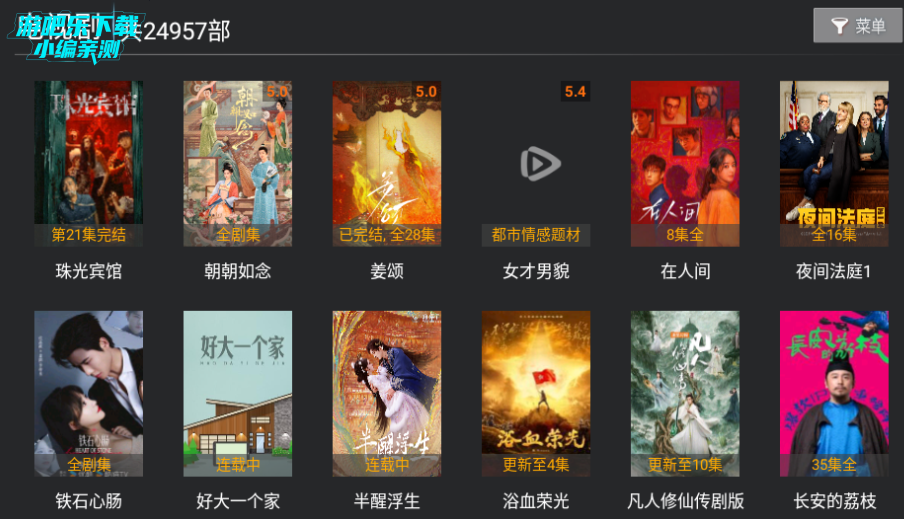Open 夜间法庭1 details
904x519 pixels.
tap(834, 164)
